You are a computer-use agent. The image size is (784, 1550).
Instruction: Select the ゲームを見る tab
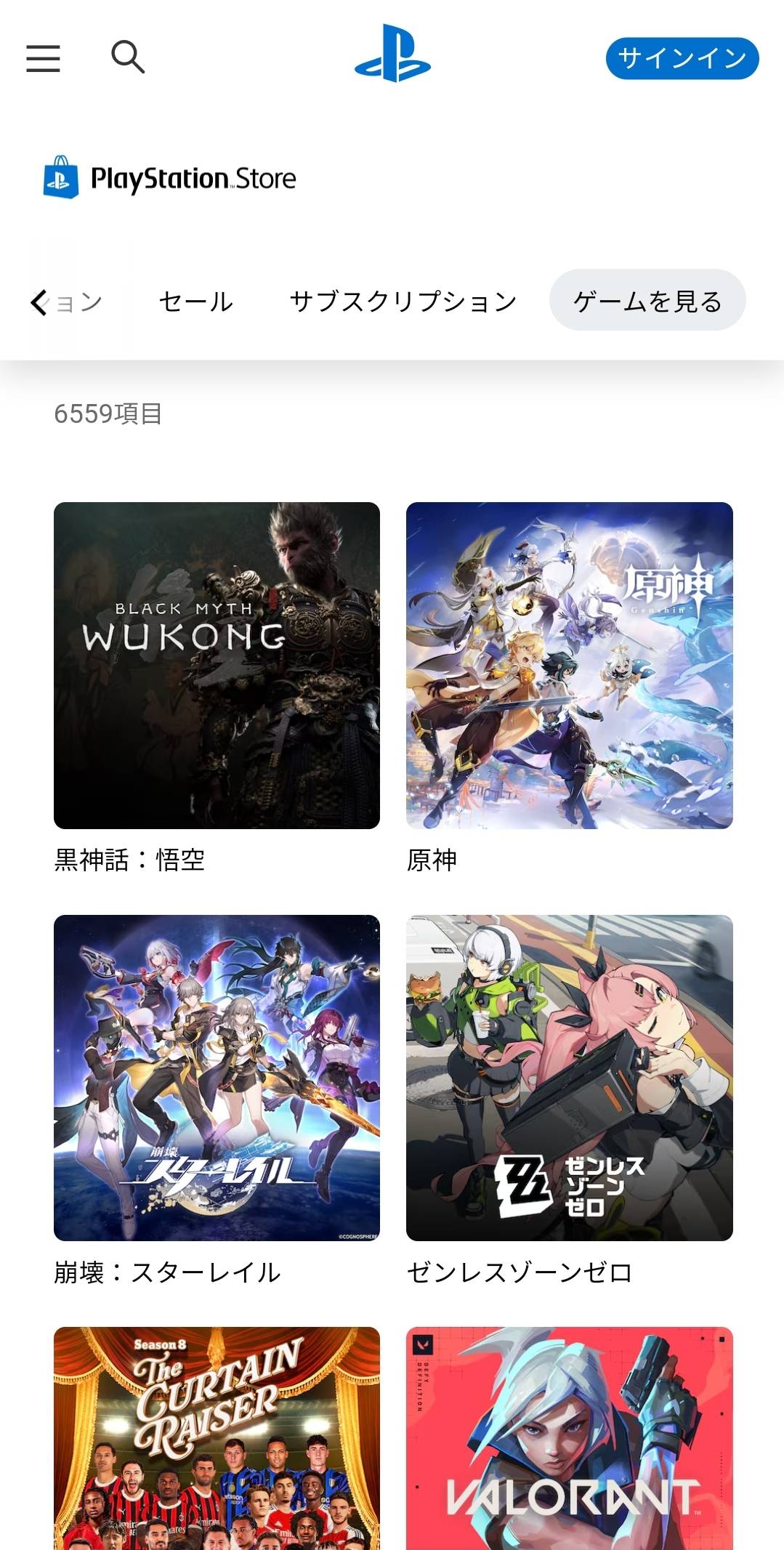click(647, 301)
